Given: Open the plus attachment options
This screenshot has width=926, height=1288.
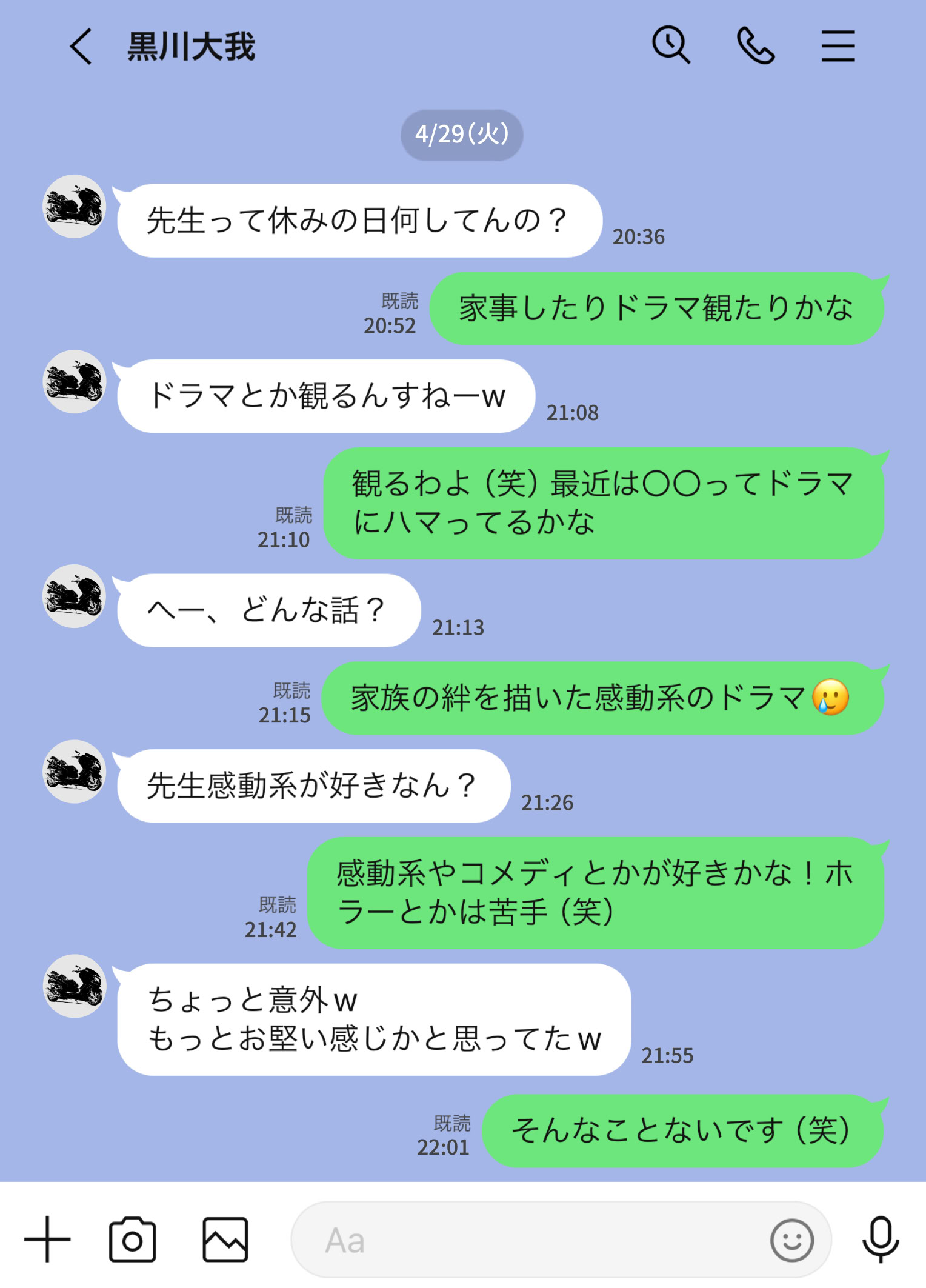Looking at the screenshot, I should point(47,1240).
